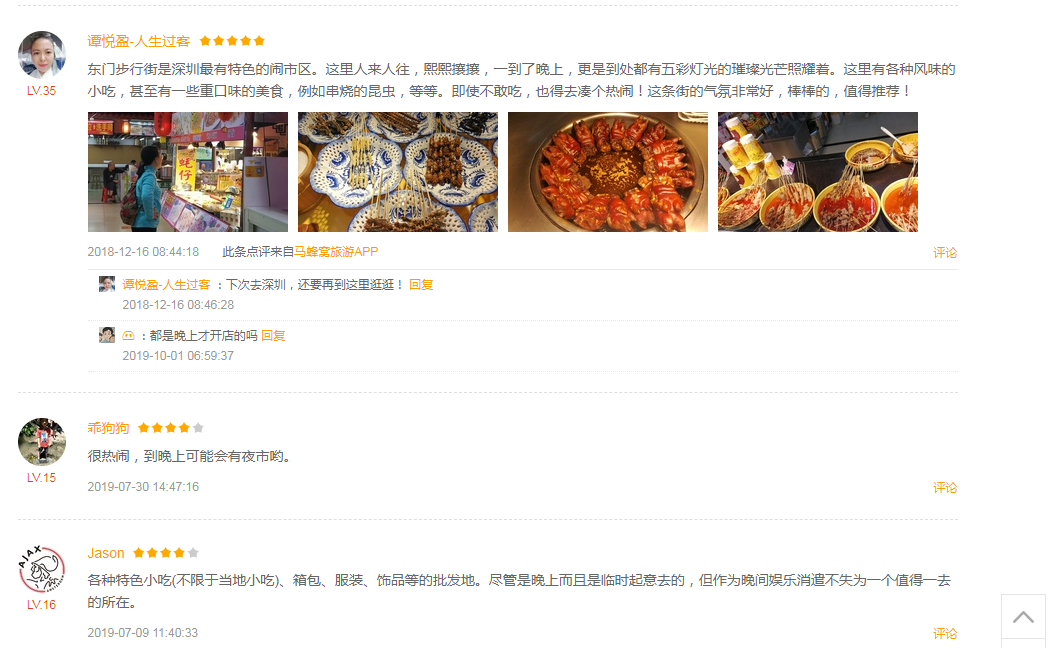The image size is (1053, 648).
Task: Open Jason username link
Action: click(106, 553)
